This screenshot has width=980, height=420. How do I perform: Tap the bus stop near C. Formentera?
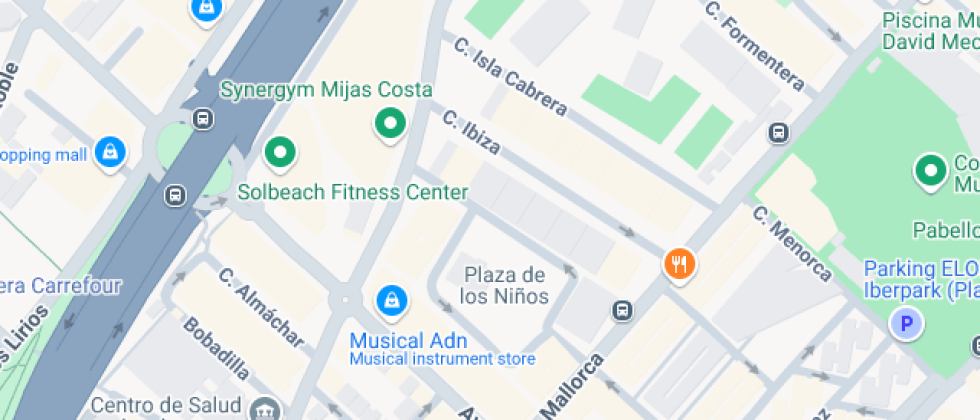pos(778,132)
